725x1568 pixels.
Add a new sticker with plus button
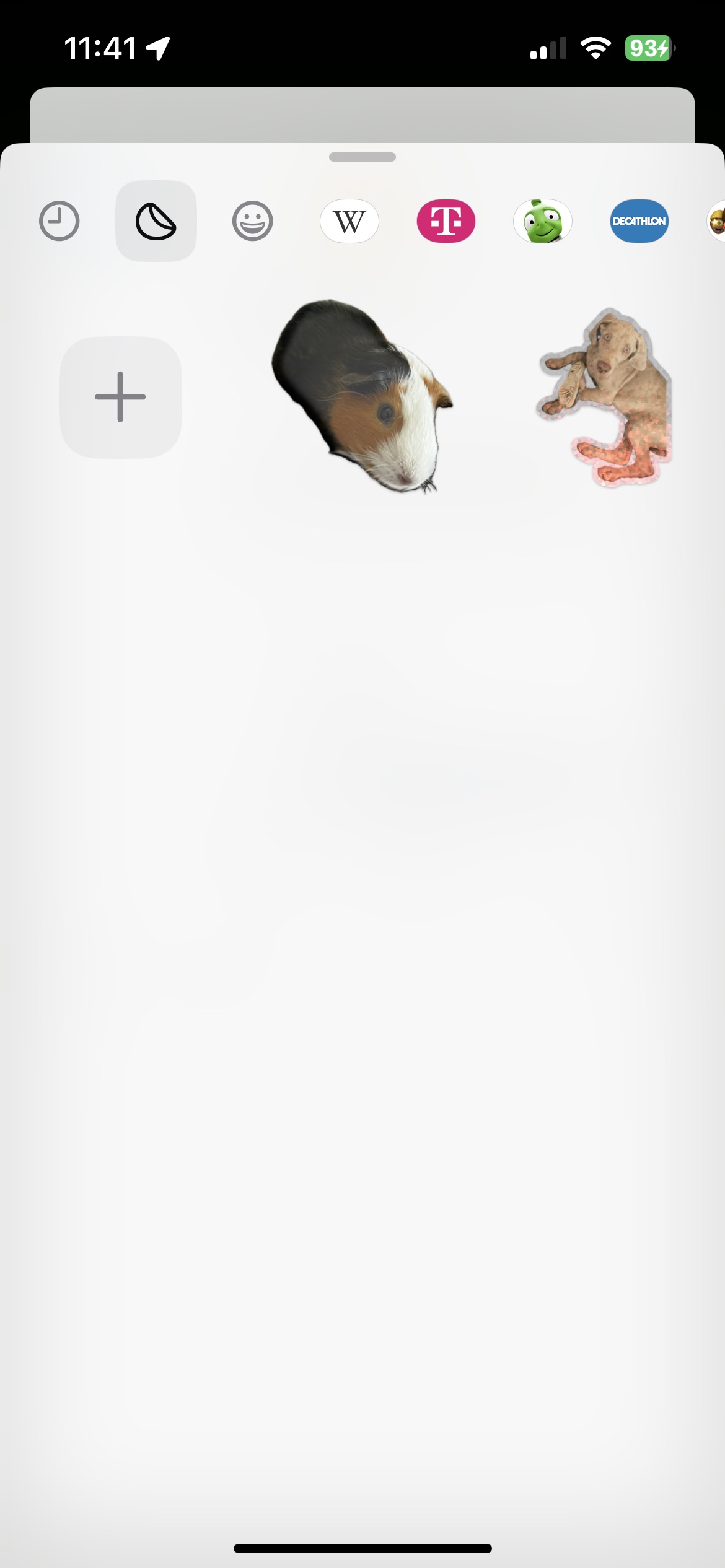click(x=121, y=397)
